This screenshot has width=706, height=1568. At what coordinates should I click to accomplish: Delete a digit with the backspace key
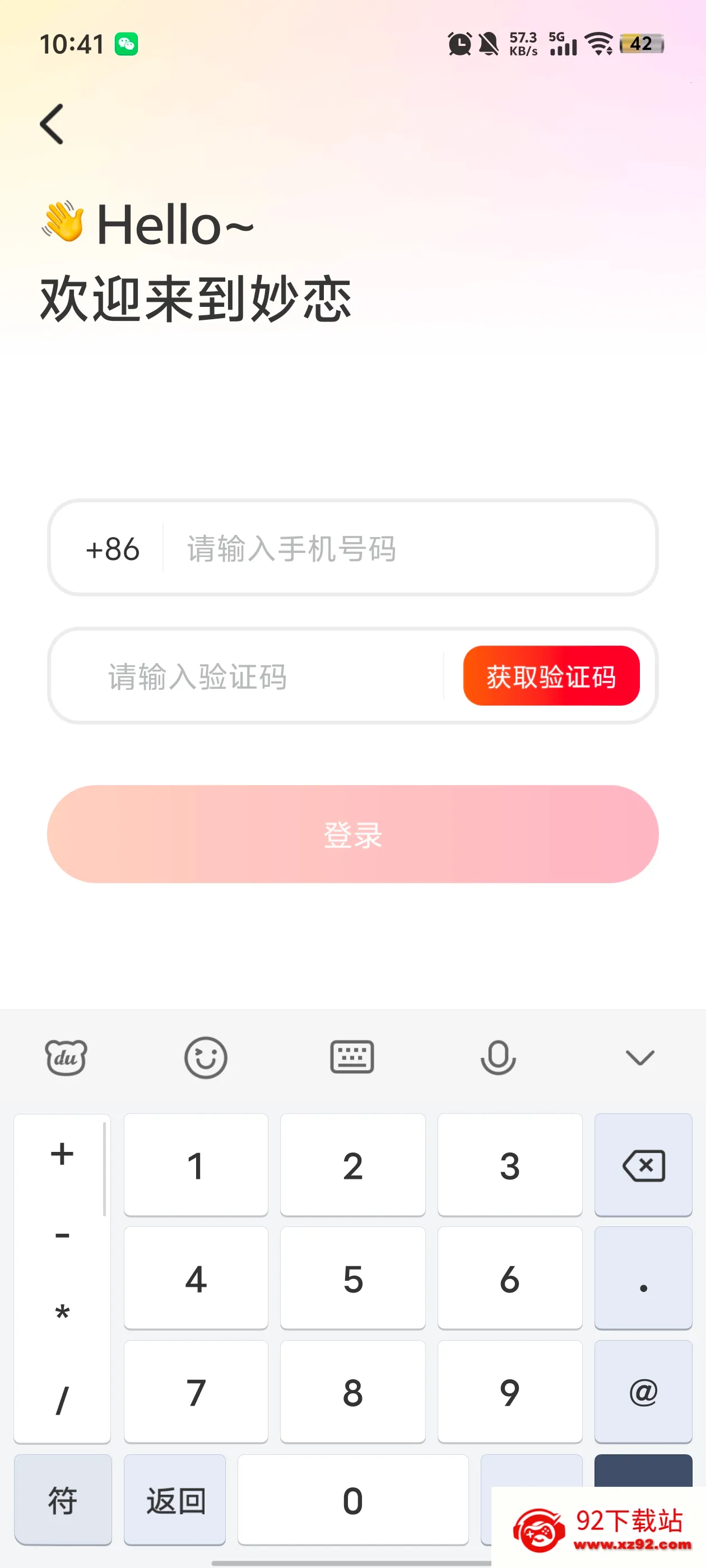(643, 1165)
